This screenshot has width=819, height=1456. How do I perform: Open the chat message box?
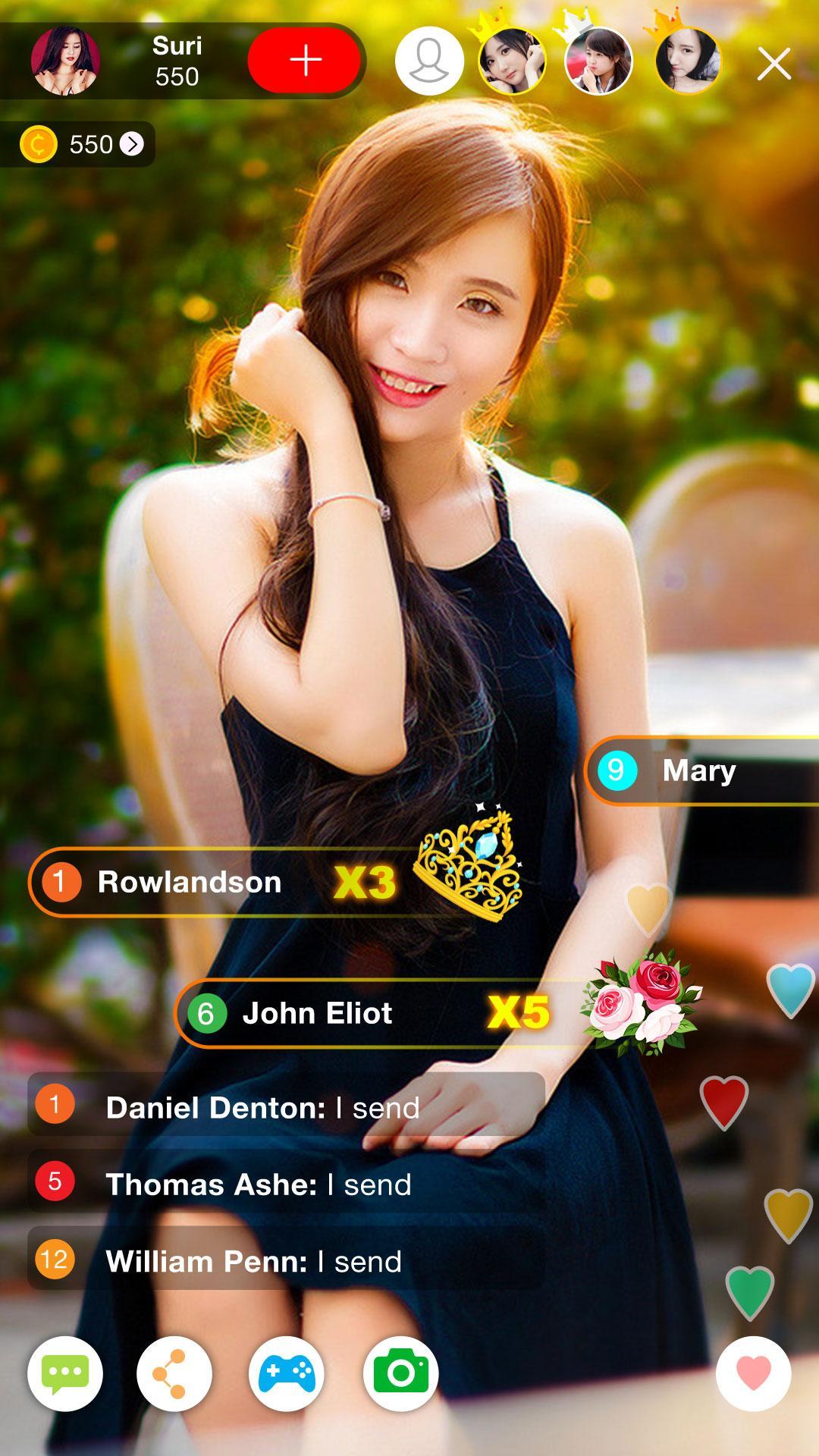pyautogui.click(x=65, y=1373)
